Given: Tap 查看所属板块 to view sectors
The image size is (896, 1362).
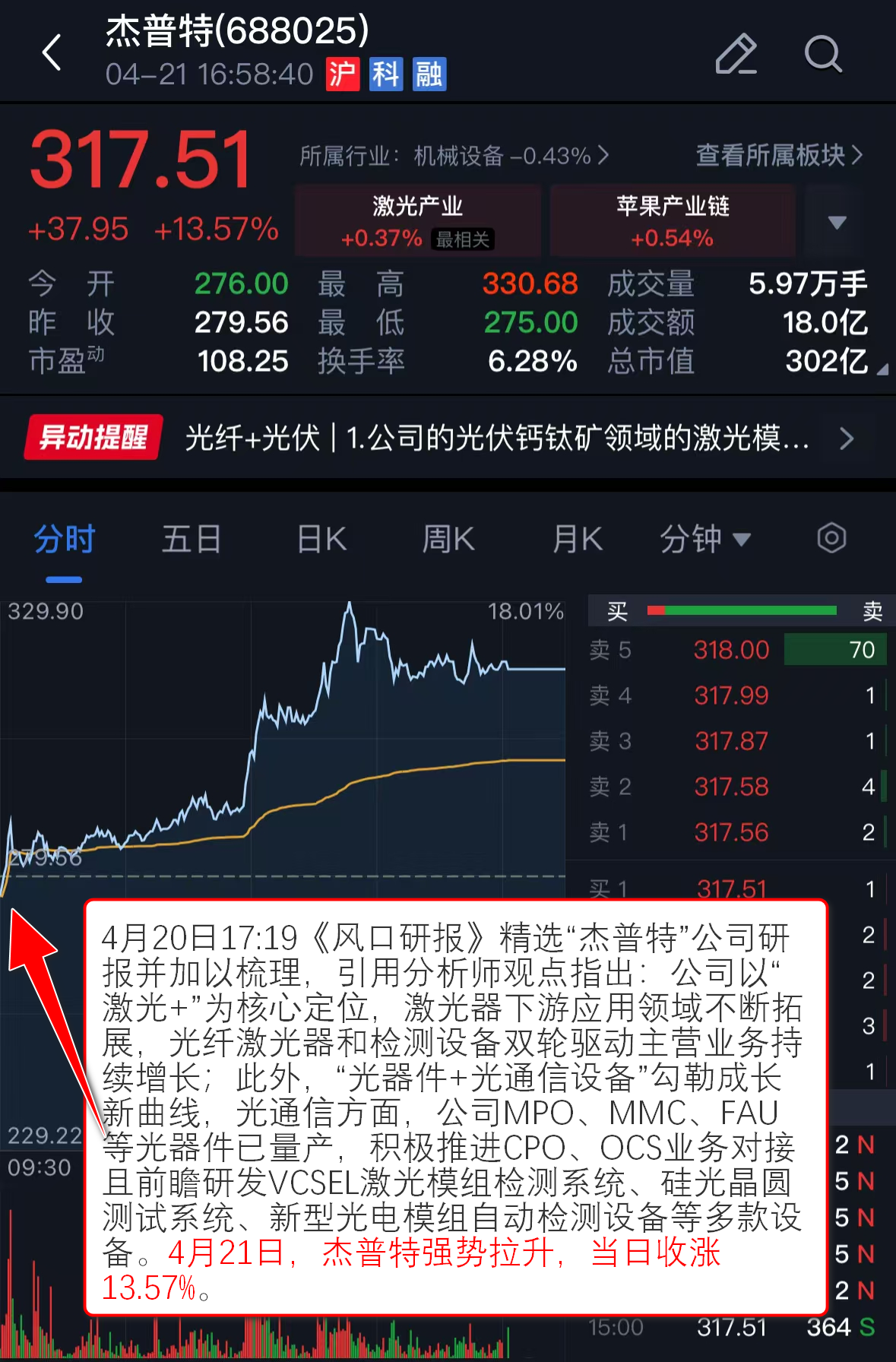Looking at the screenshot, I should point(779,155).
